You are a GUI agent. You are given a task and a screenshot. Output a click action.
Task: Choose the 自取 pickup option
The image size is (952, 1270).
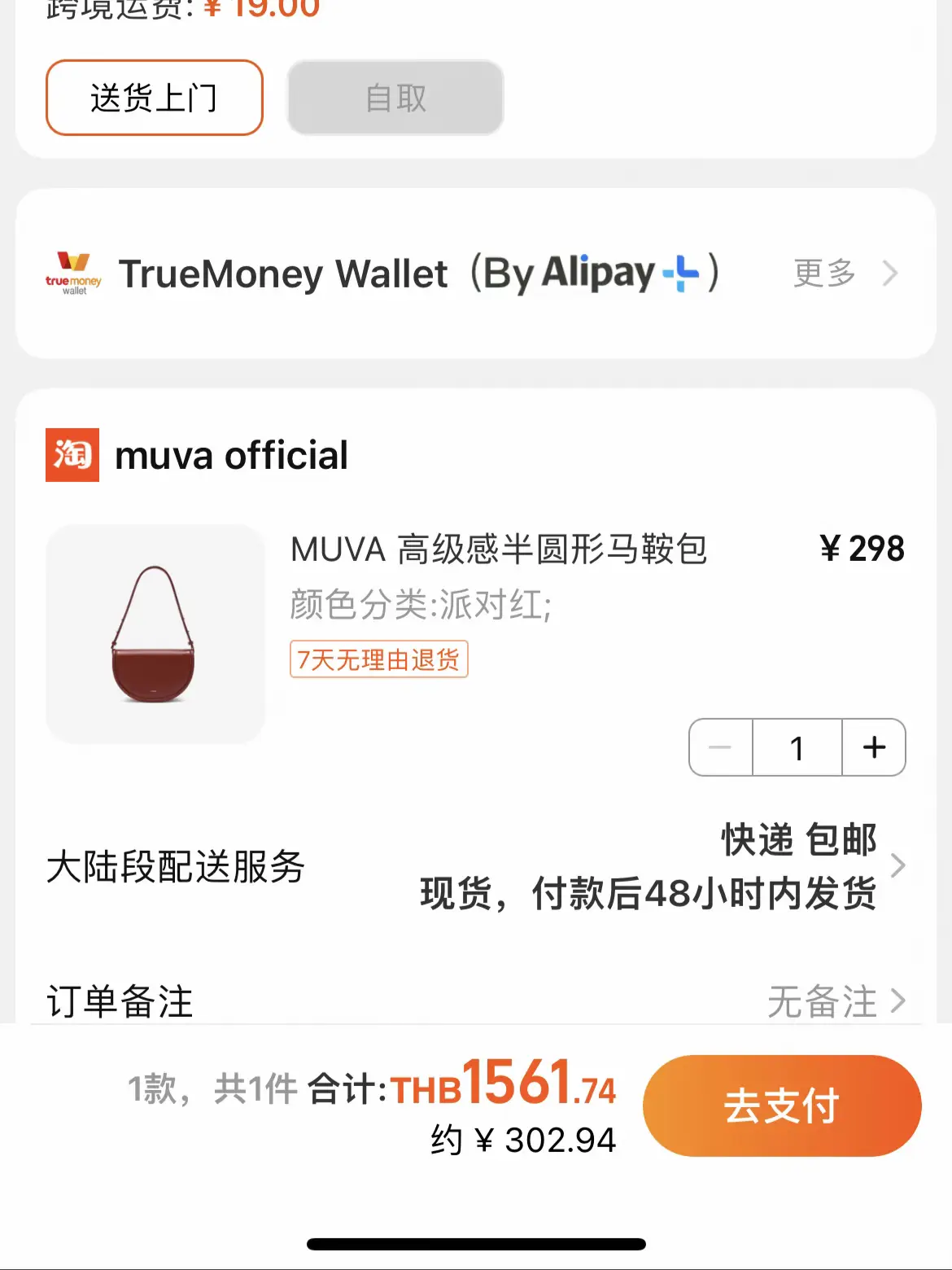point(395,98)
